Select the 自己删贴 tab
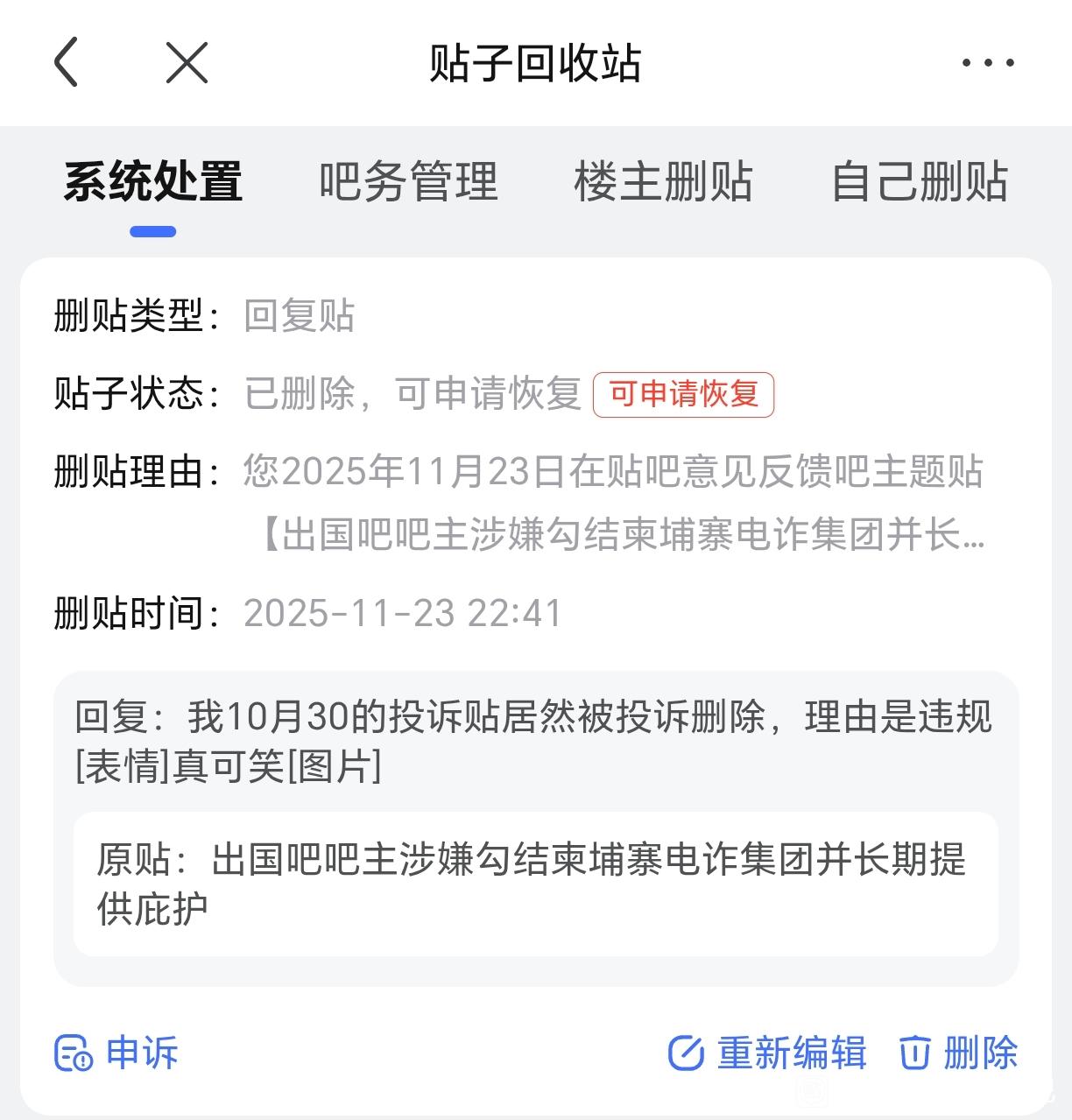The image size is (1072, 1120). (x=919, y=182)
